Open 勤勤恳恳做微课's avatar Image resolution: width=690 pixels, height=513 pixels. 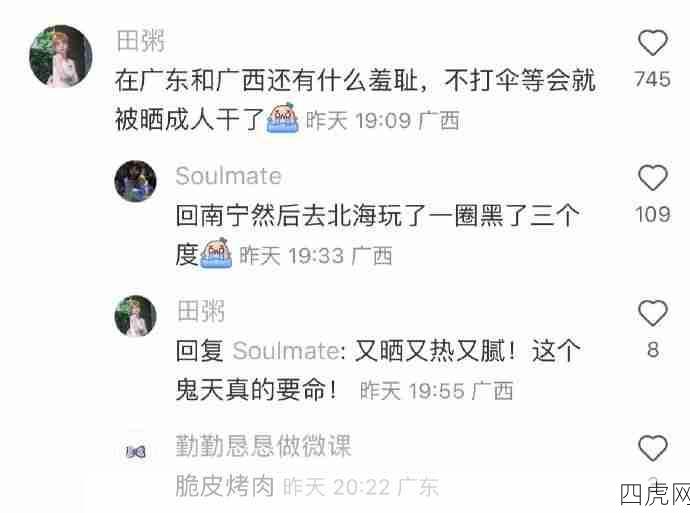pyautogui.click(x=135, y=452)
